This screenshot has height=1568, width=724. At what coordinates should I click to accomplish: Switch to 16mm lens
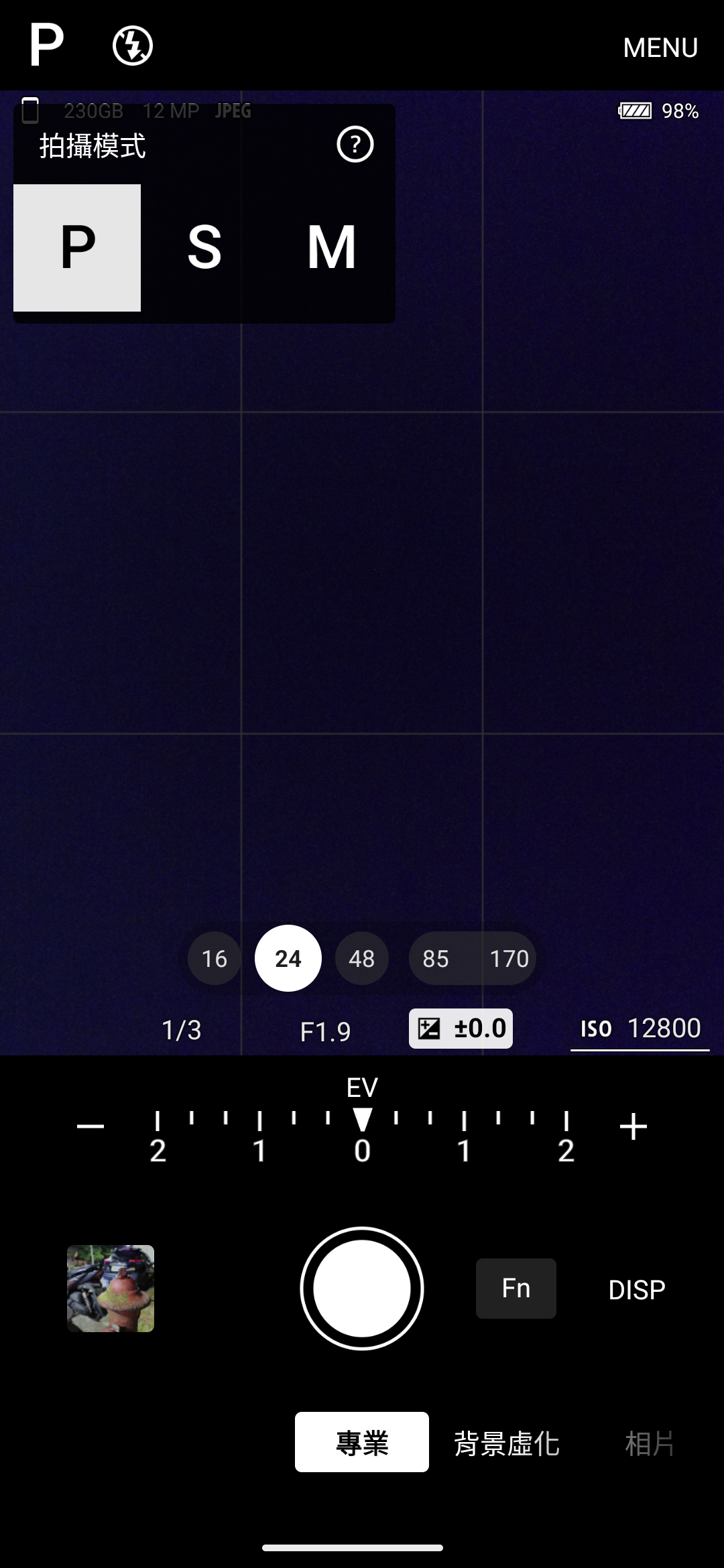pyautogui.click(x=214, y=958)
